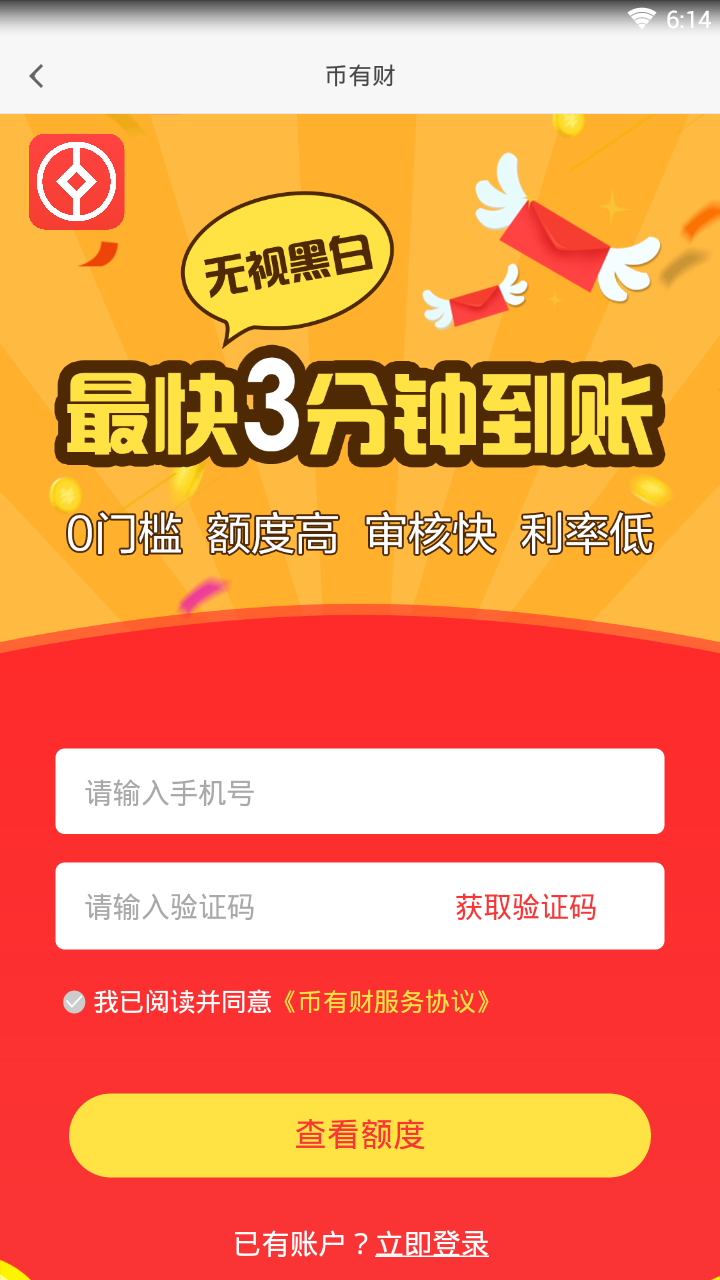Tap the 最快3分钟到账 headline banner
Image resolution: width=720 pixels, height=1280 pixels.
(x=360, y=410)
